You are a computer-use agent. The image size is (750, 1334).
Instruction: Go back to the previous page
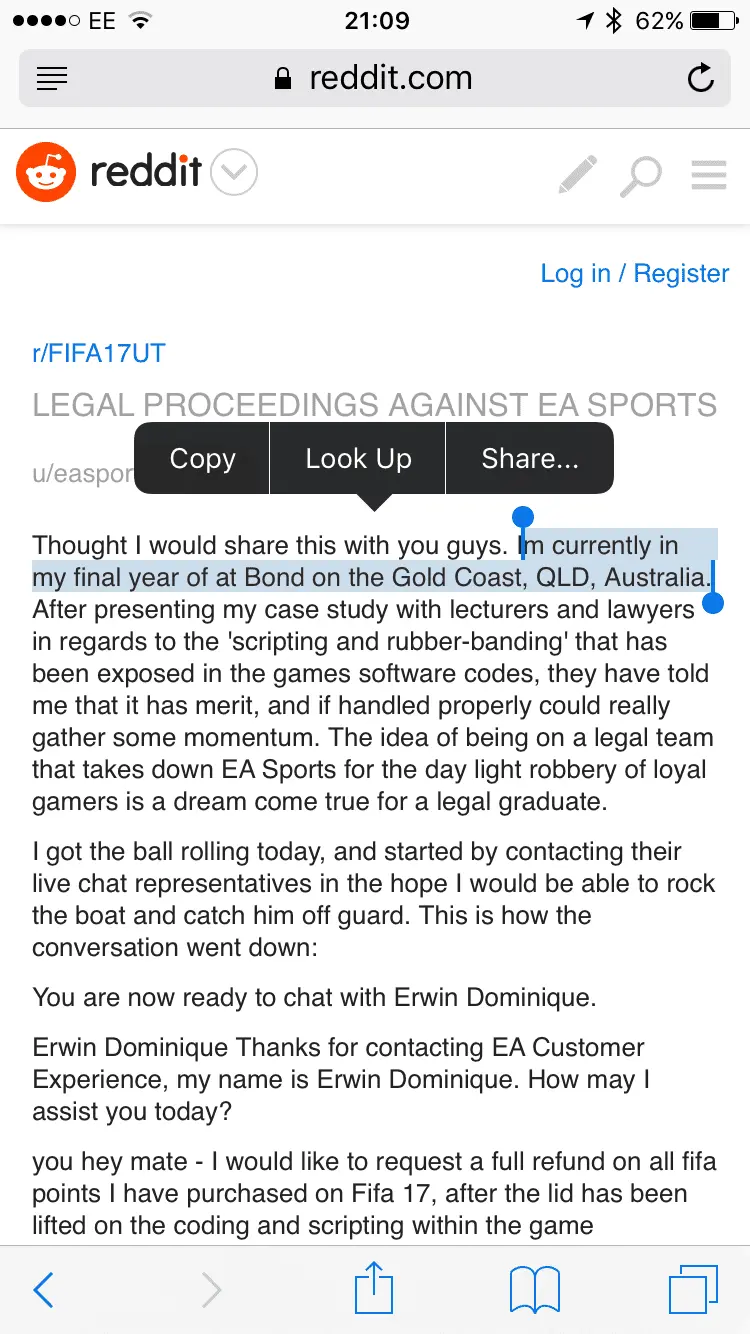coord(43,1290)
